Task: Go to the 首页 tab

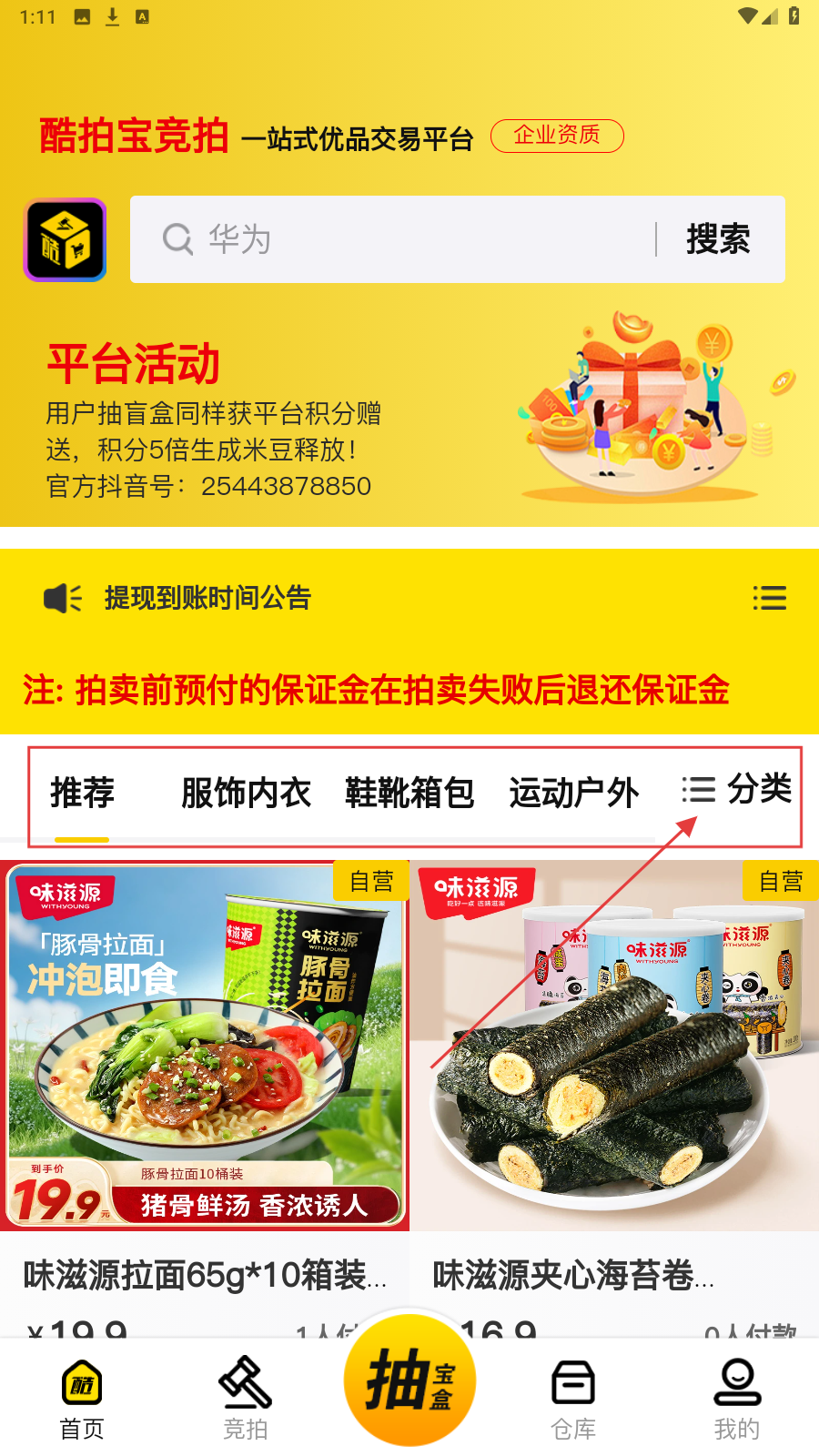Action: (x=82, y=1400)
